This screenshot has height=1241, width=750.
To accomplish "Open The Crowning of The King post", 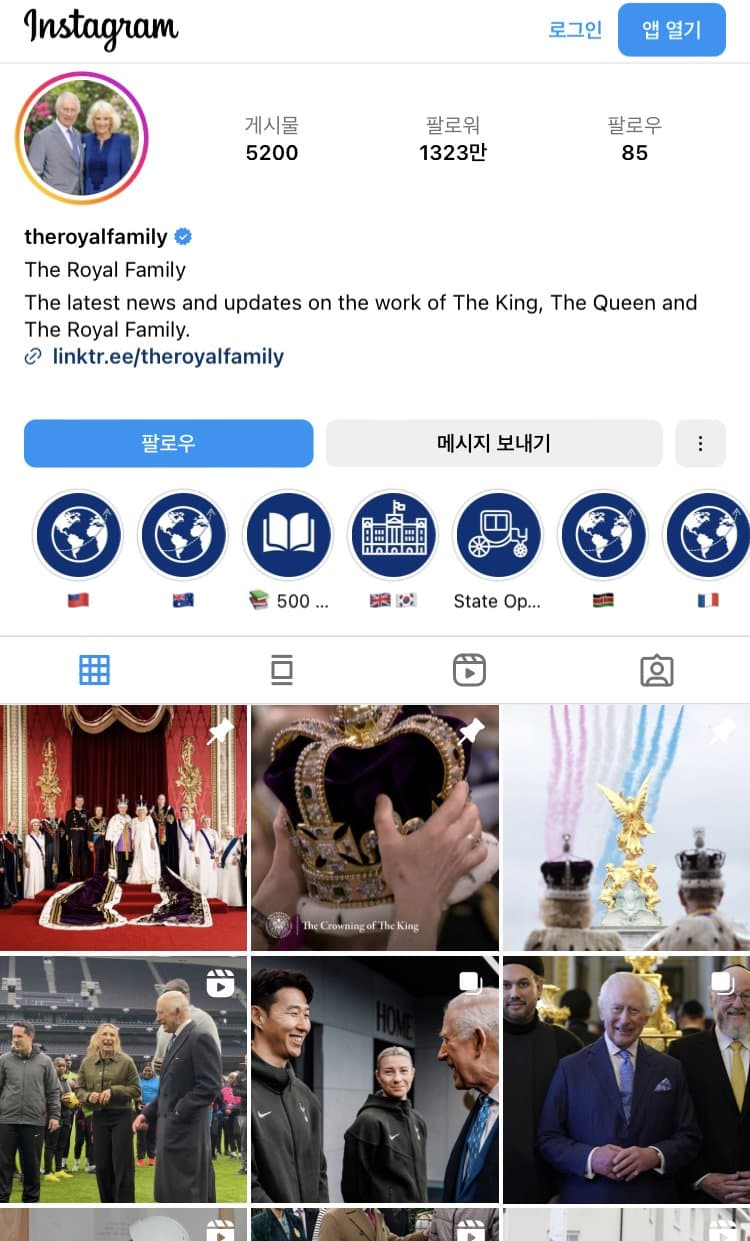I will pos(375,827).
